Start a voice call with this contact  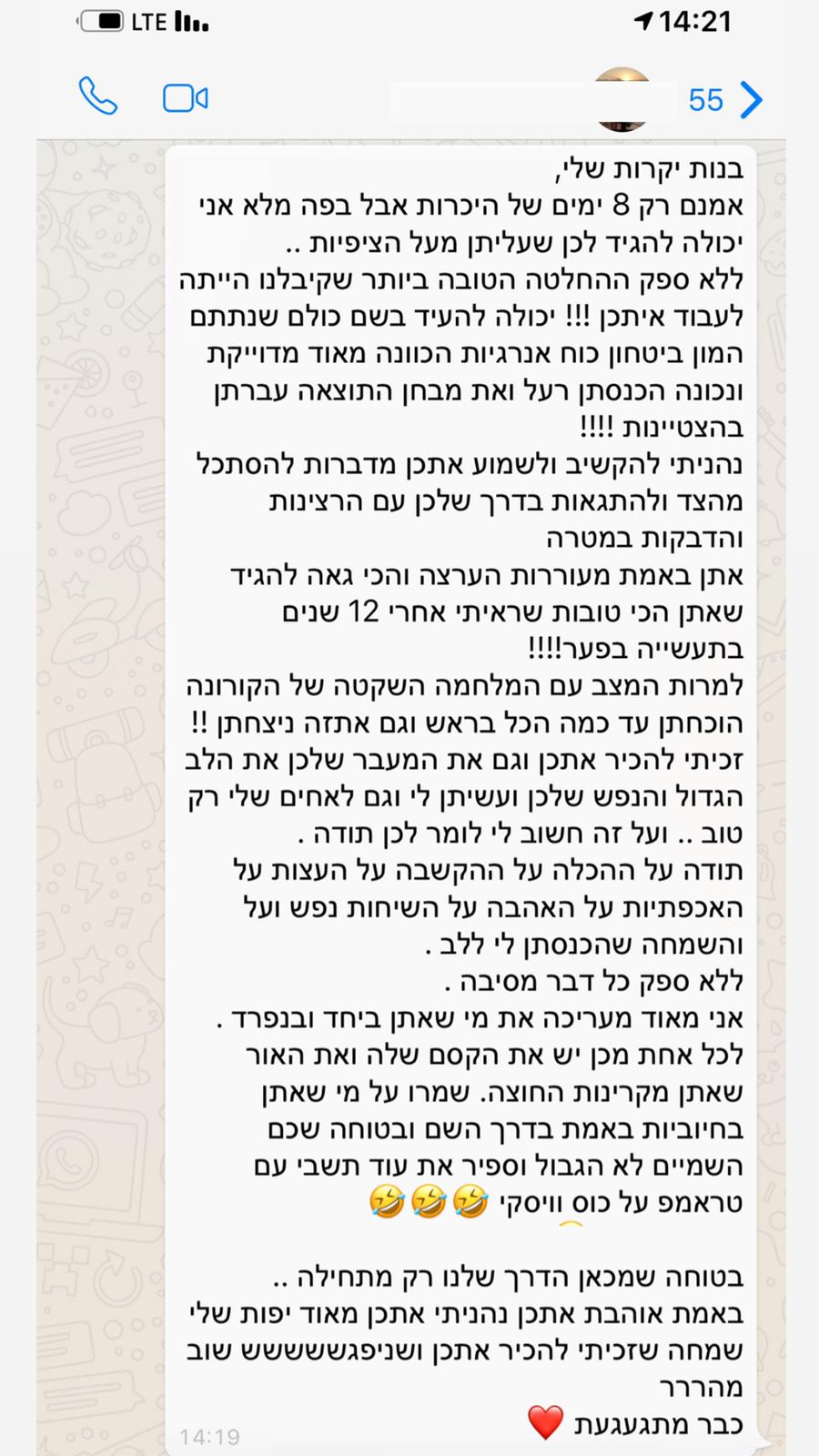[98, 97]
